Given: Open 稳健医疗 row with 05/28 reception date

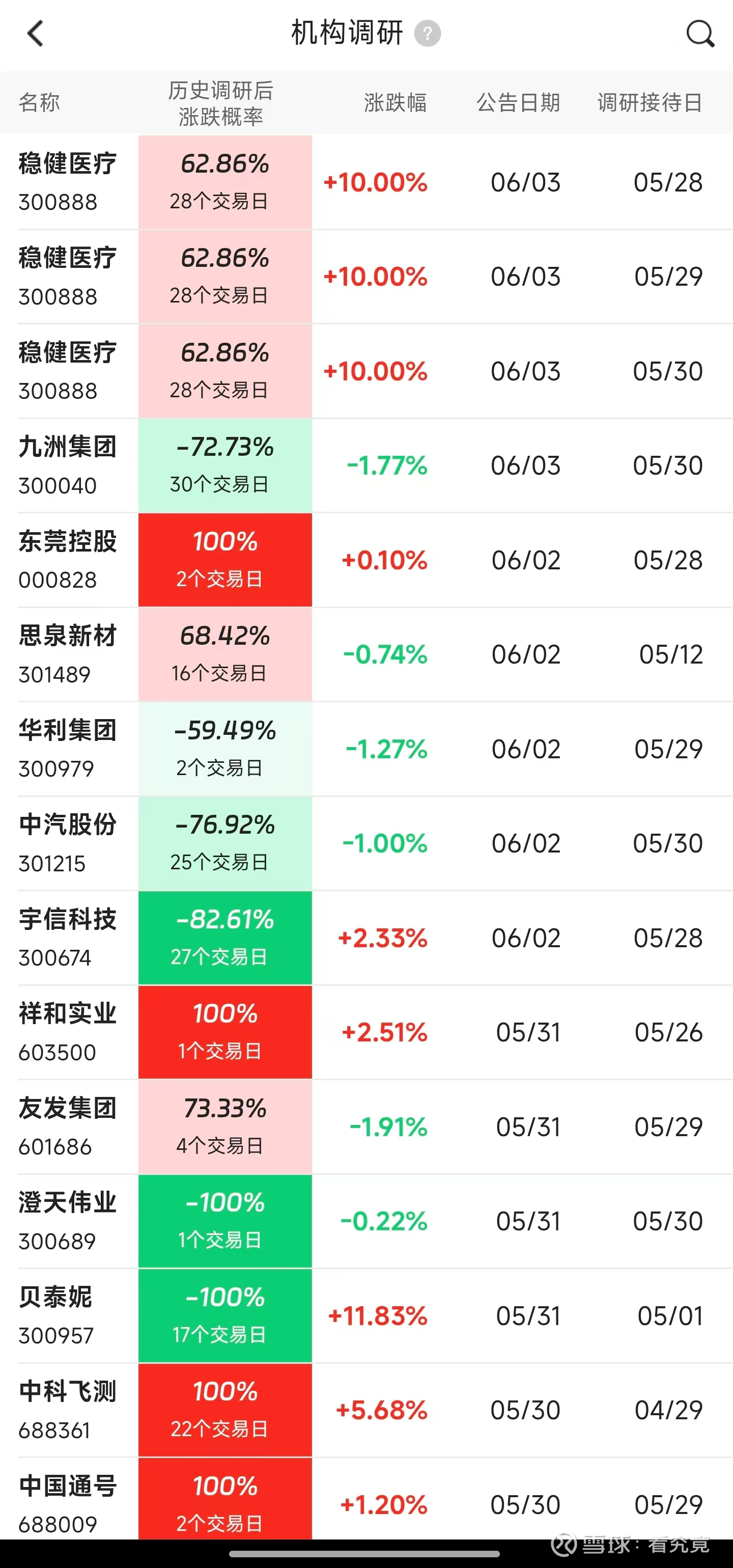Looking at the screenshot, I should tap(366, 182).
